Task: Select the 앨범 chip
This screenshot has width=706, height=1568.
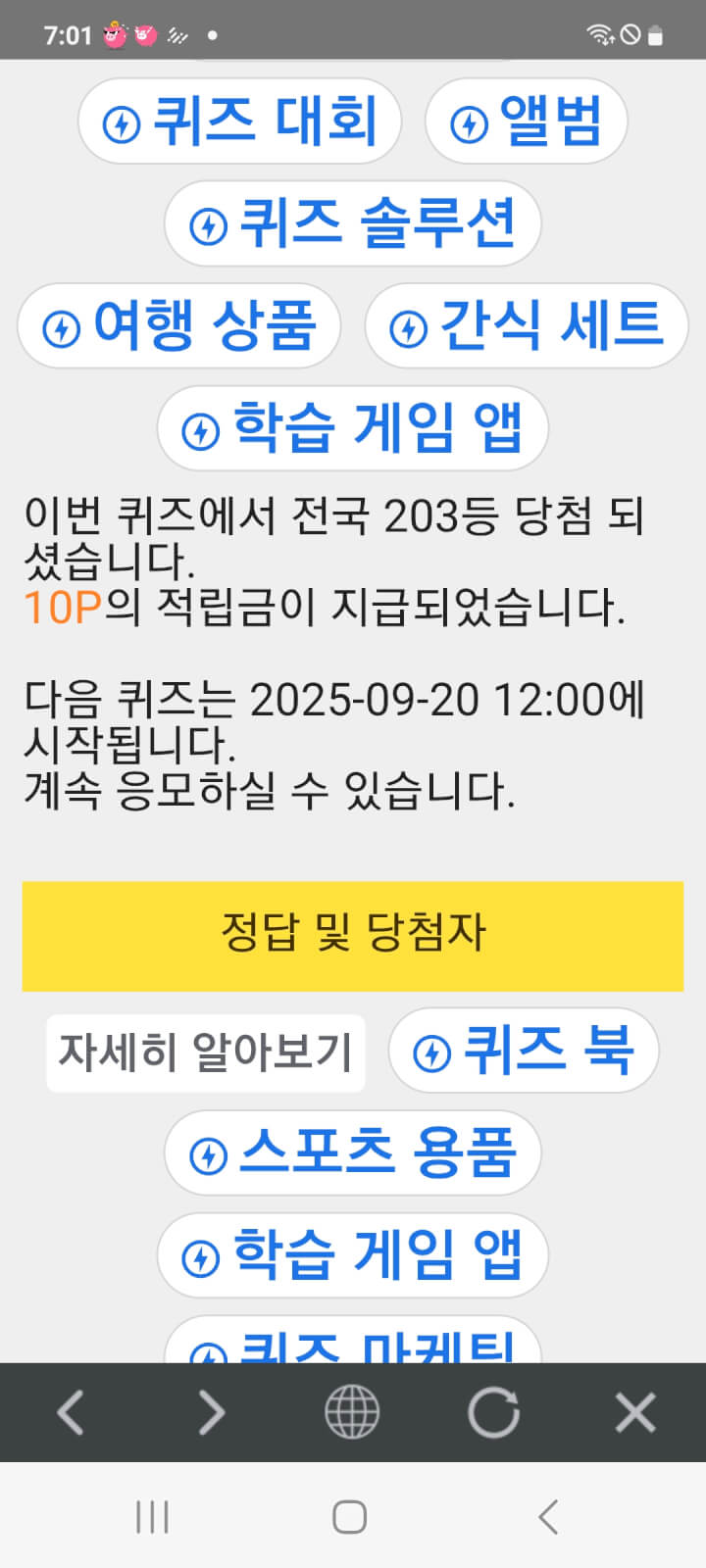Action: (x=526, y=122)
